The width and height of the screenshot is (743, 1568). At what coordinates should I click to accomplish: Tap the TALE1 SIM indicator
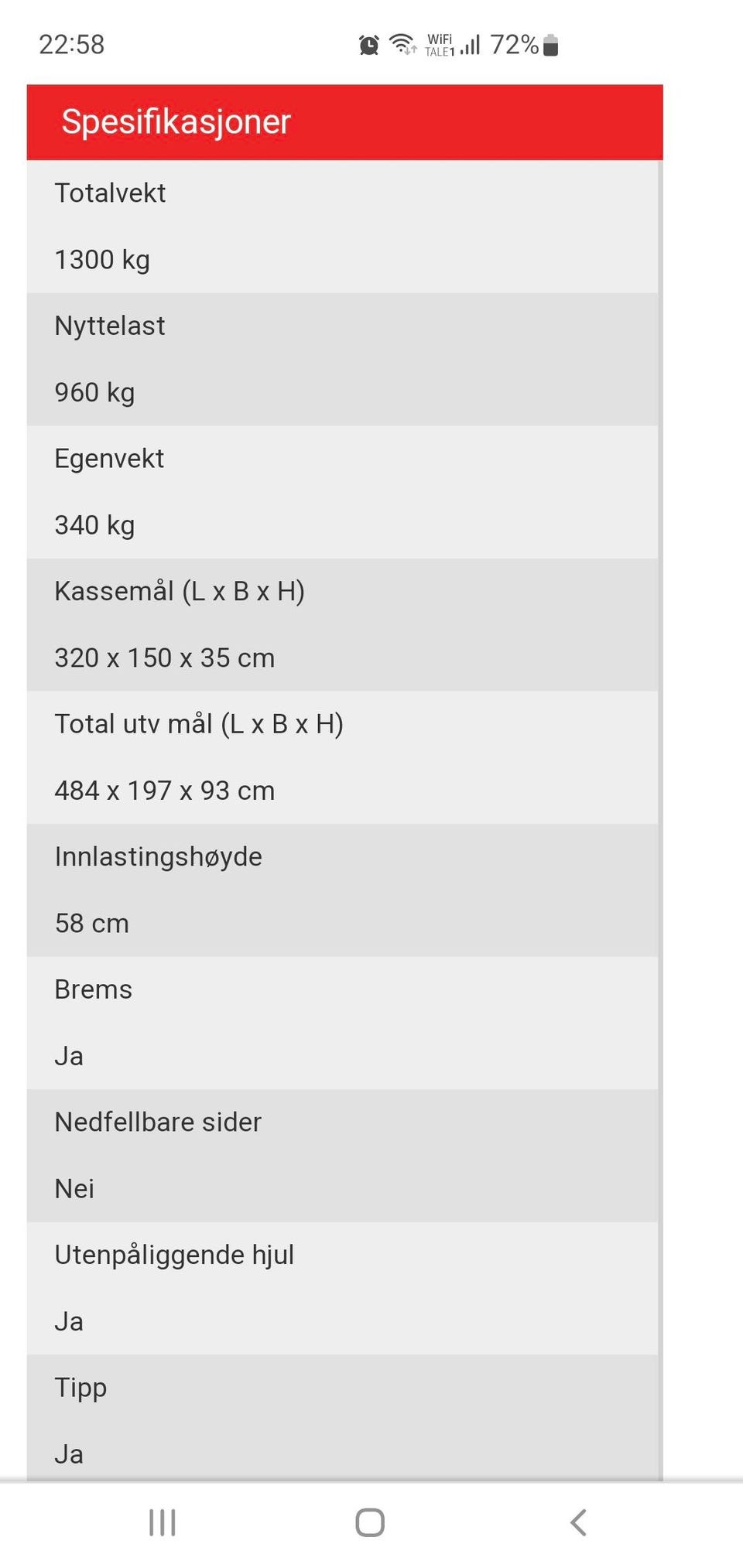(440, 48)
